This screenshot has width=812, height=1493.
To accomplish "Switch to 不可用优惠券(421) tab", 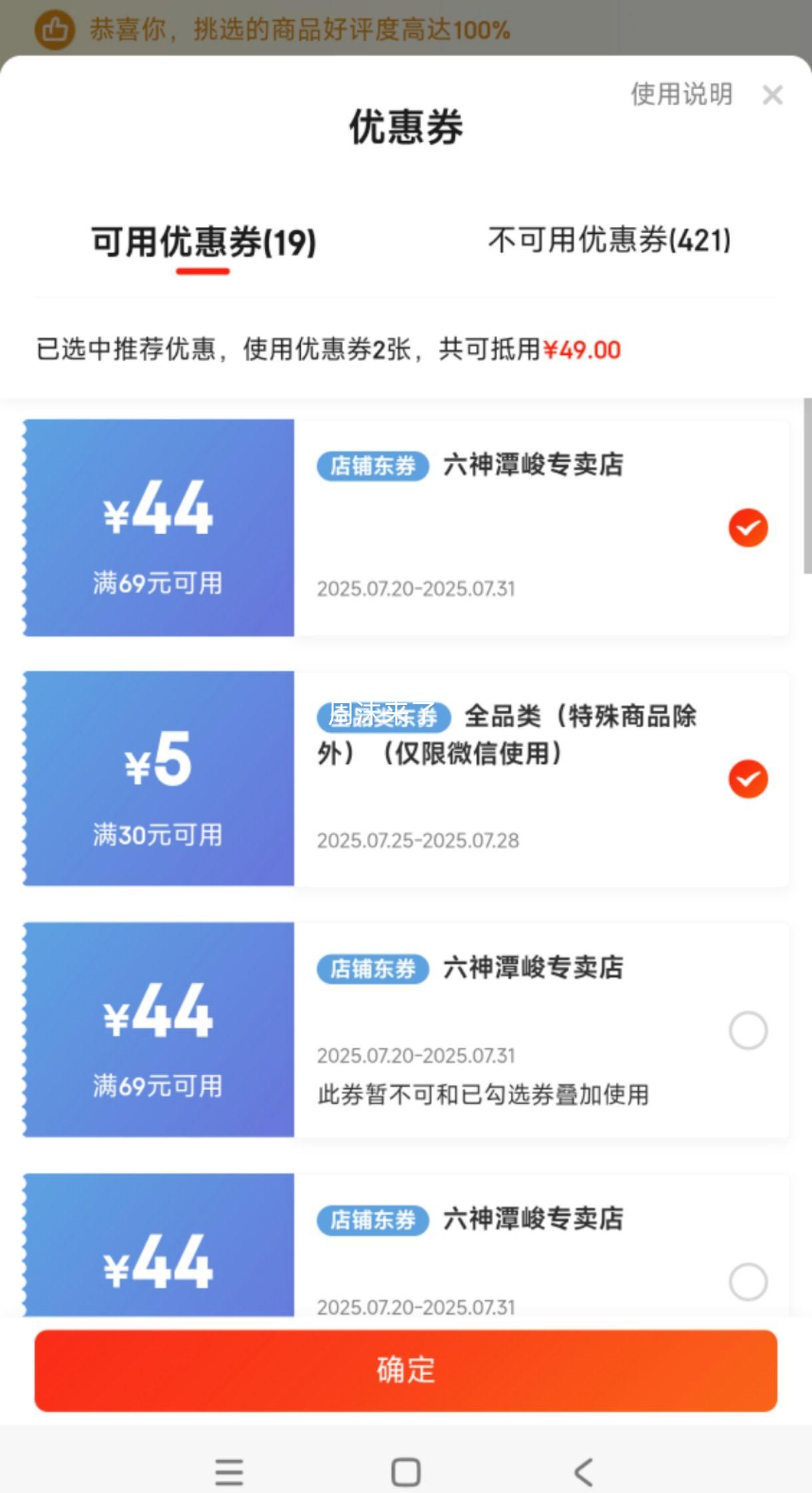I will click(x=609, y=240).
